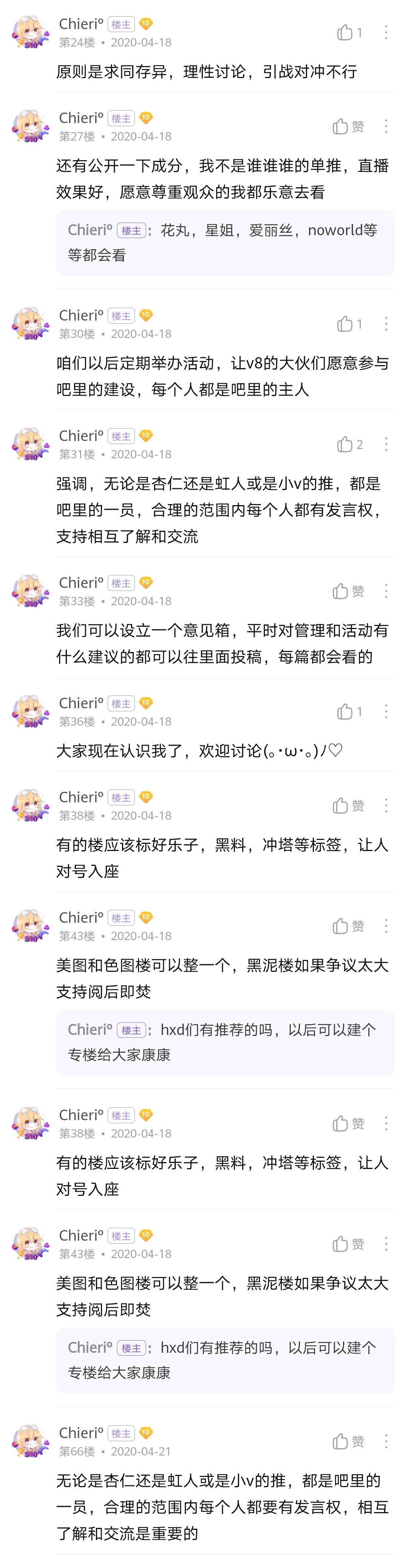Open the nested reply mentioning 花丸，星姐，爱丽丝
Viewport: 408px width, 1568px height.
(225, 242)
